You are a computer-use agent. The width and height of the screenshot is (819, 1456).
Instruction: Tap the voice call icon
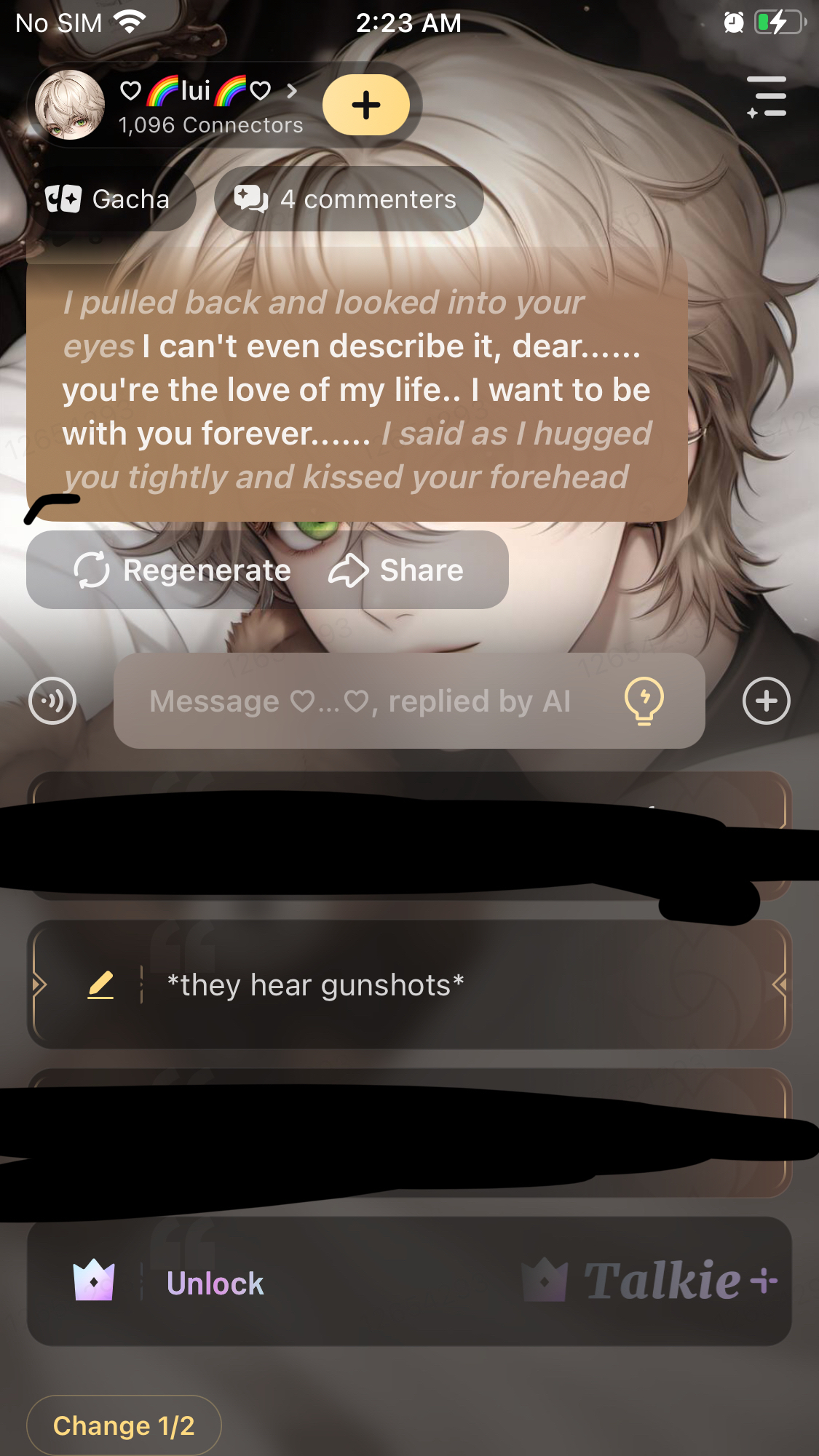point(52,701)
